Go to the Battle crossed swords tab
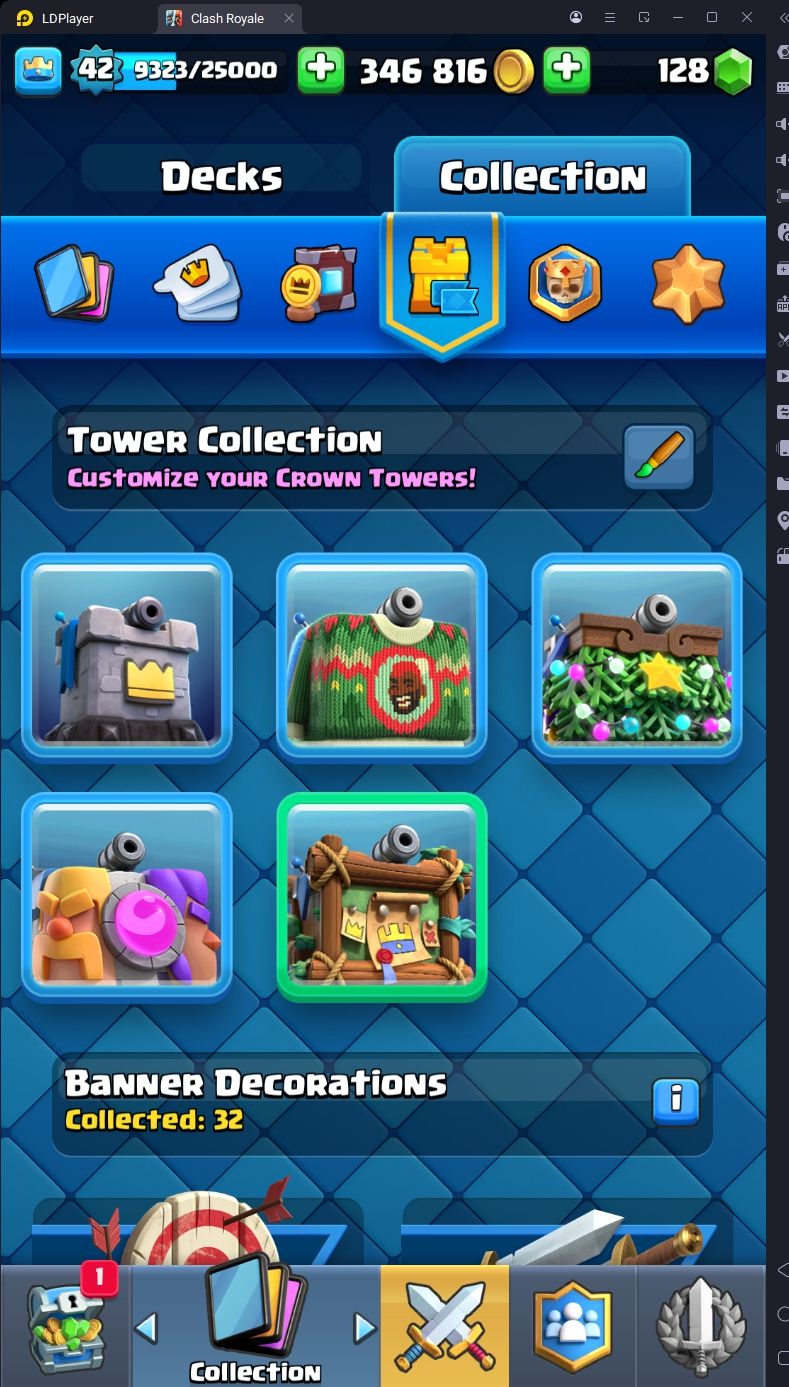Viewport: 789px width, 1387px height. (444, 1325)
